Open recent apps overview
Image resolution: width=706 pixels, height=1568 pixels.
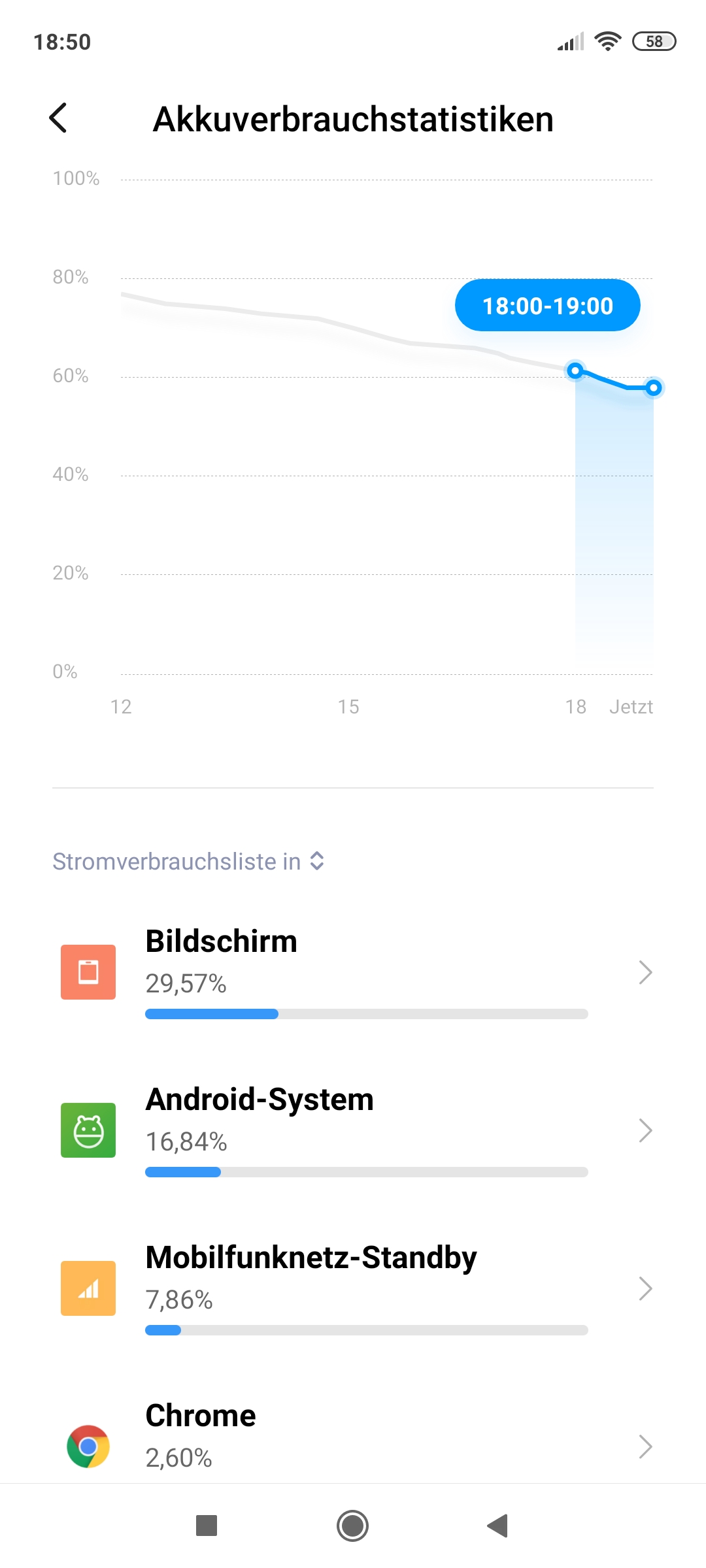pyautogui.click(x=207, y=1526)
